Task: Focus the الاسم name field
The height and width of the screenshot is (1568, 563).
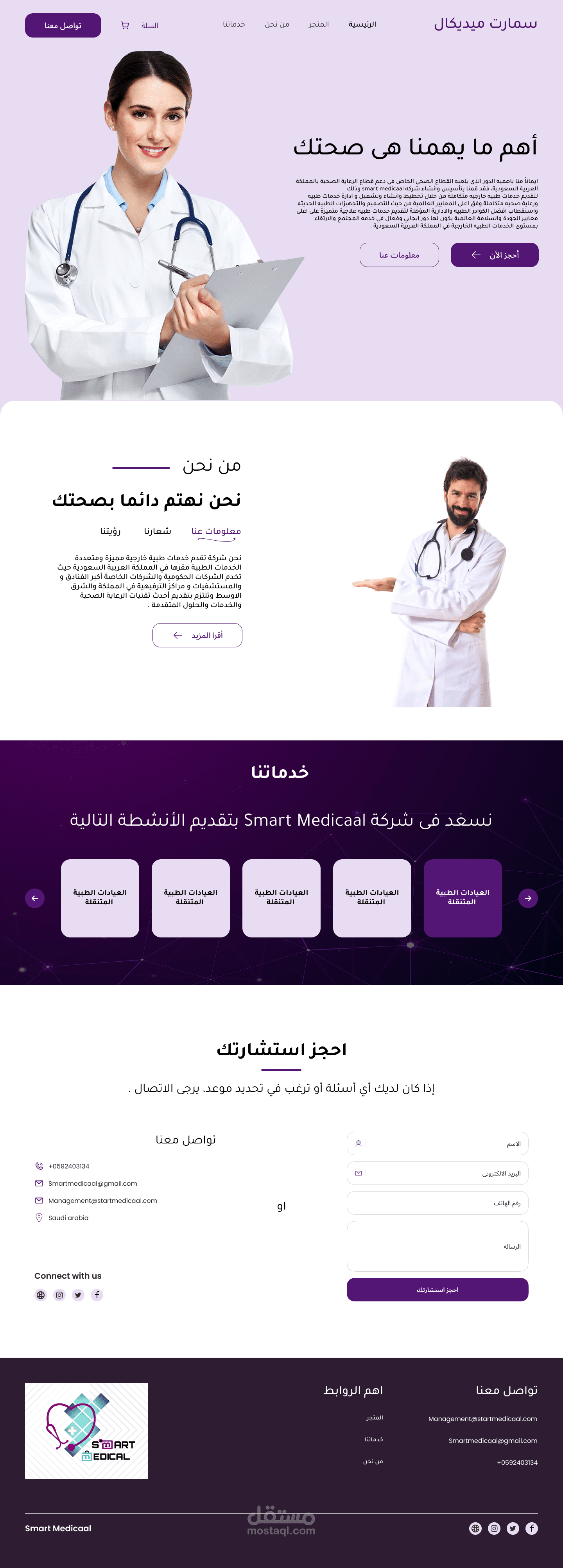Action: point(437,1144)
